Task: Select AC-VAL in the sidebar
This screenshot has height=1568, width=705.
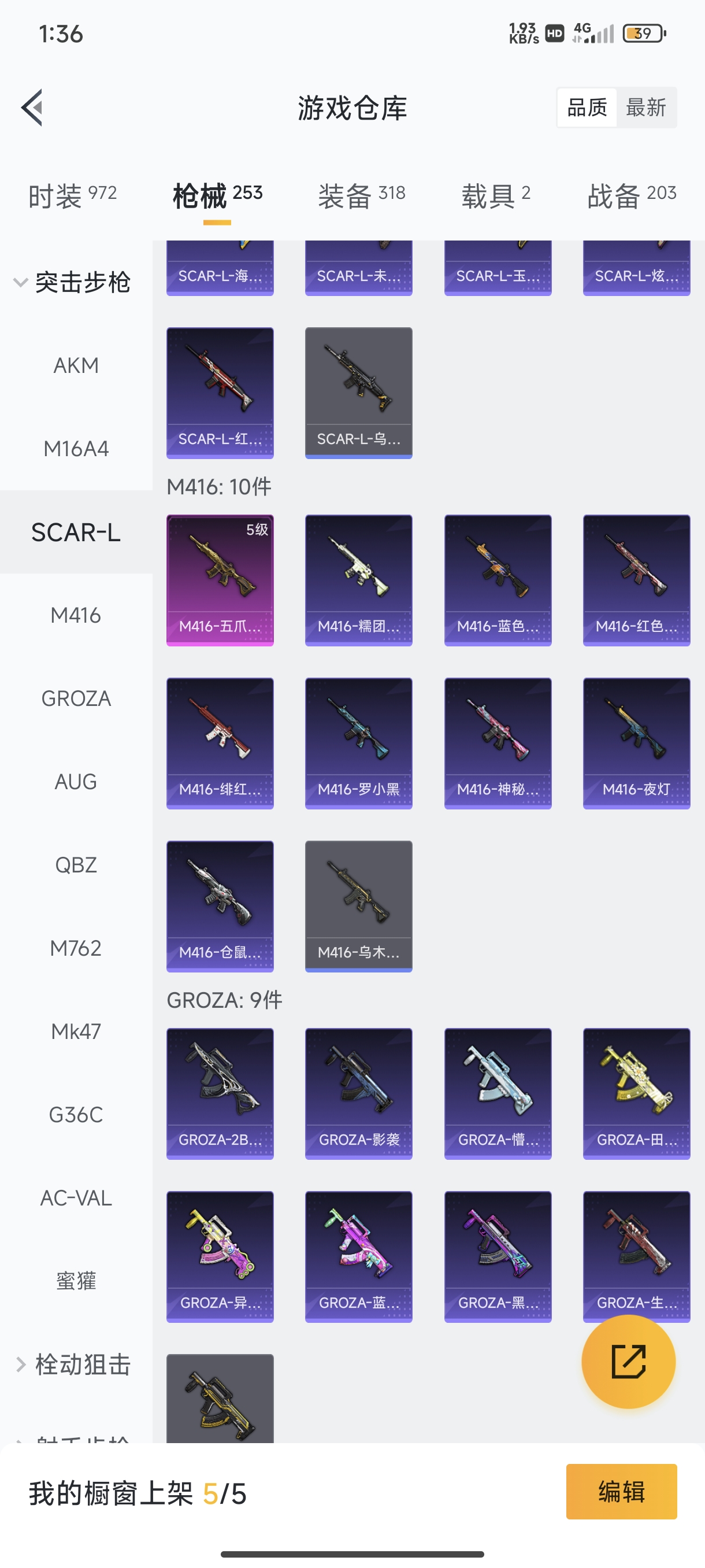Action: (76, 1198)
